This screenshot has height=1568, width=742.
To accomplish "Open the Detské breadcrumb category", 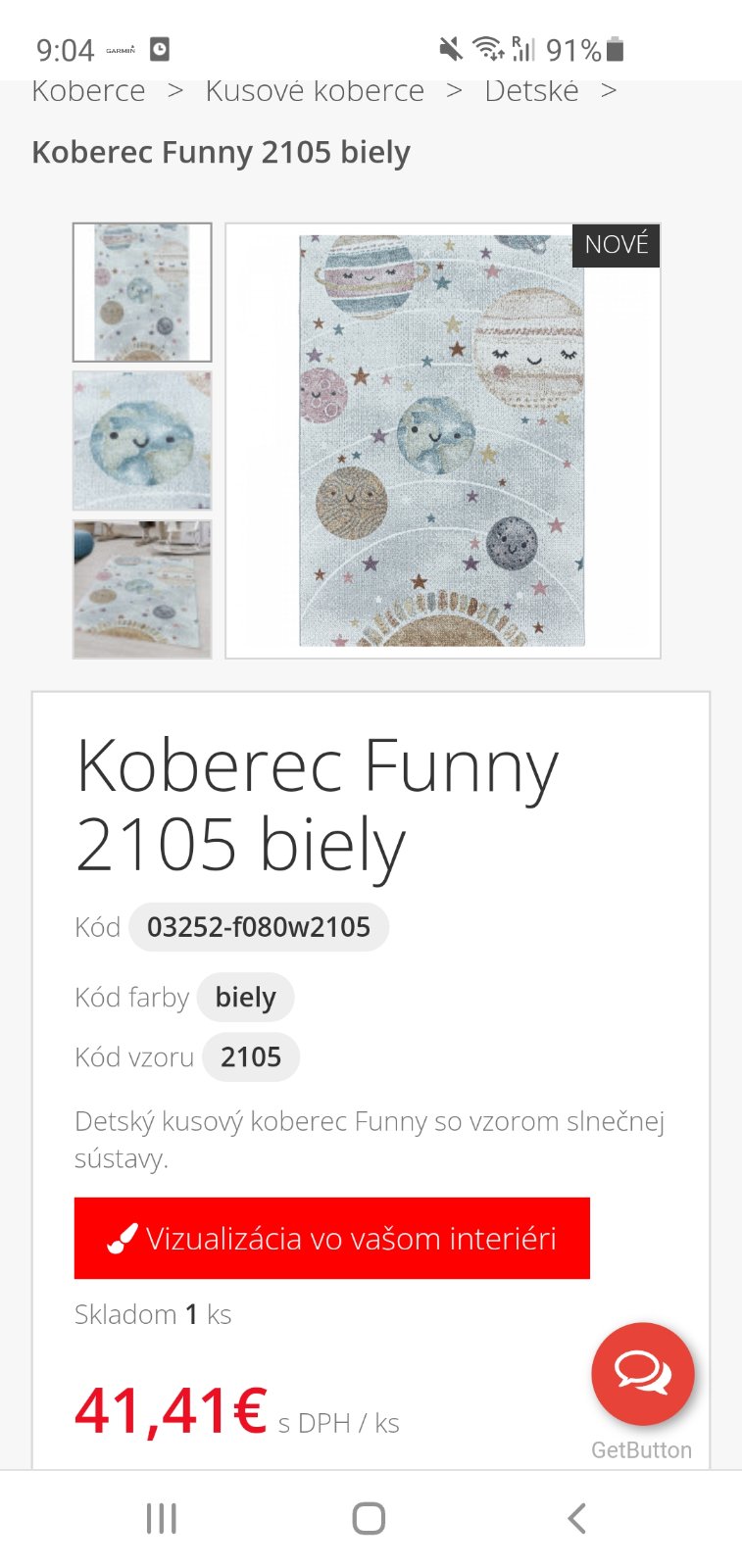I will 531,91.
